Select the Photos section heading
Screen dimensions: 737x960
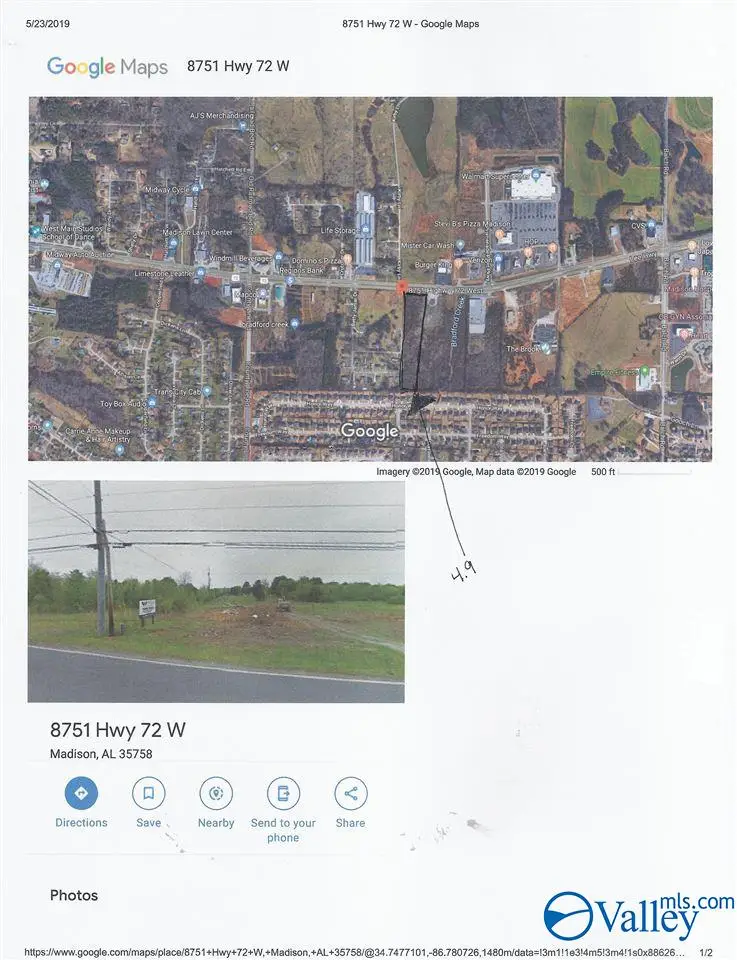(74, 895)
